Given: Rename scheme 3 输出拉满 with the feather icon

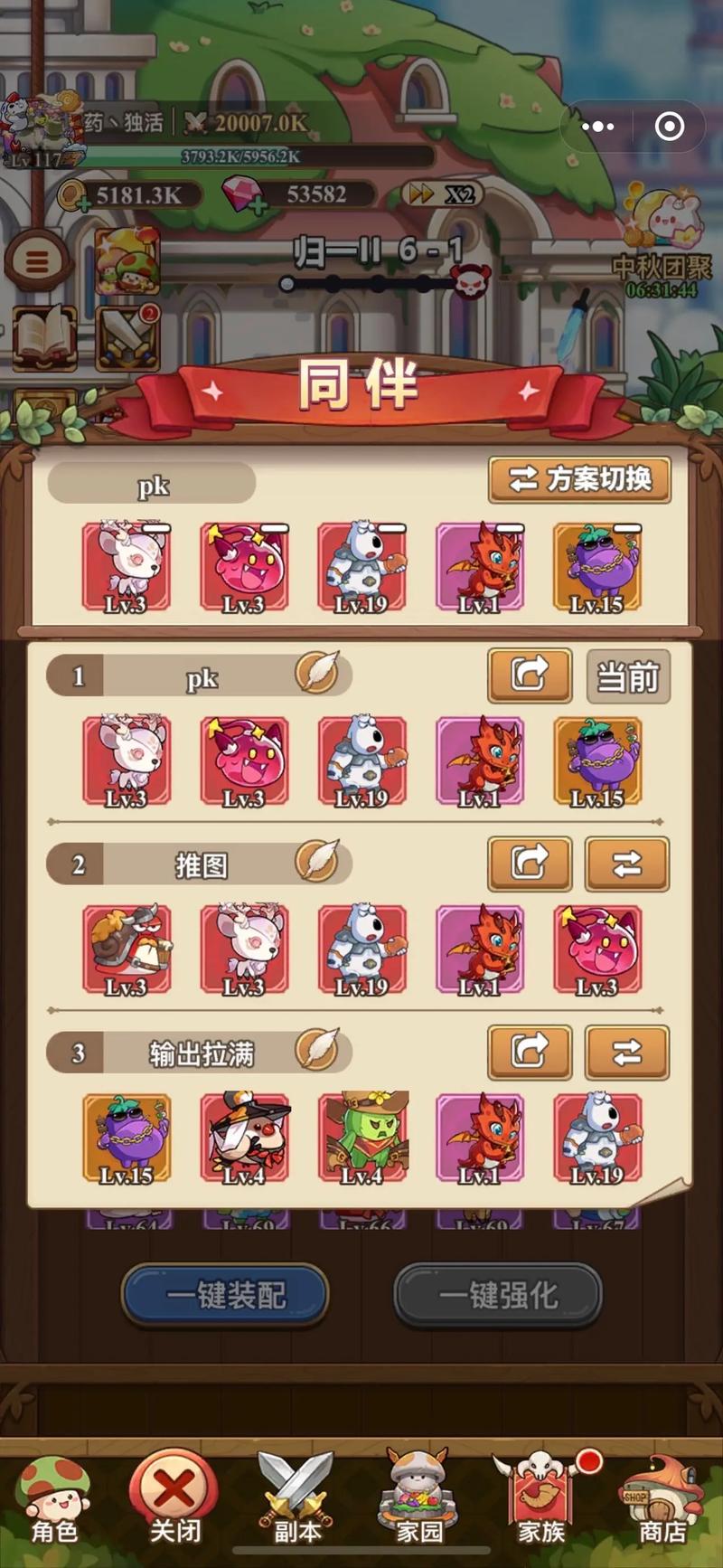Looking at the screenshot, I should pos(317,1049).
